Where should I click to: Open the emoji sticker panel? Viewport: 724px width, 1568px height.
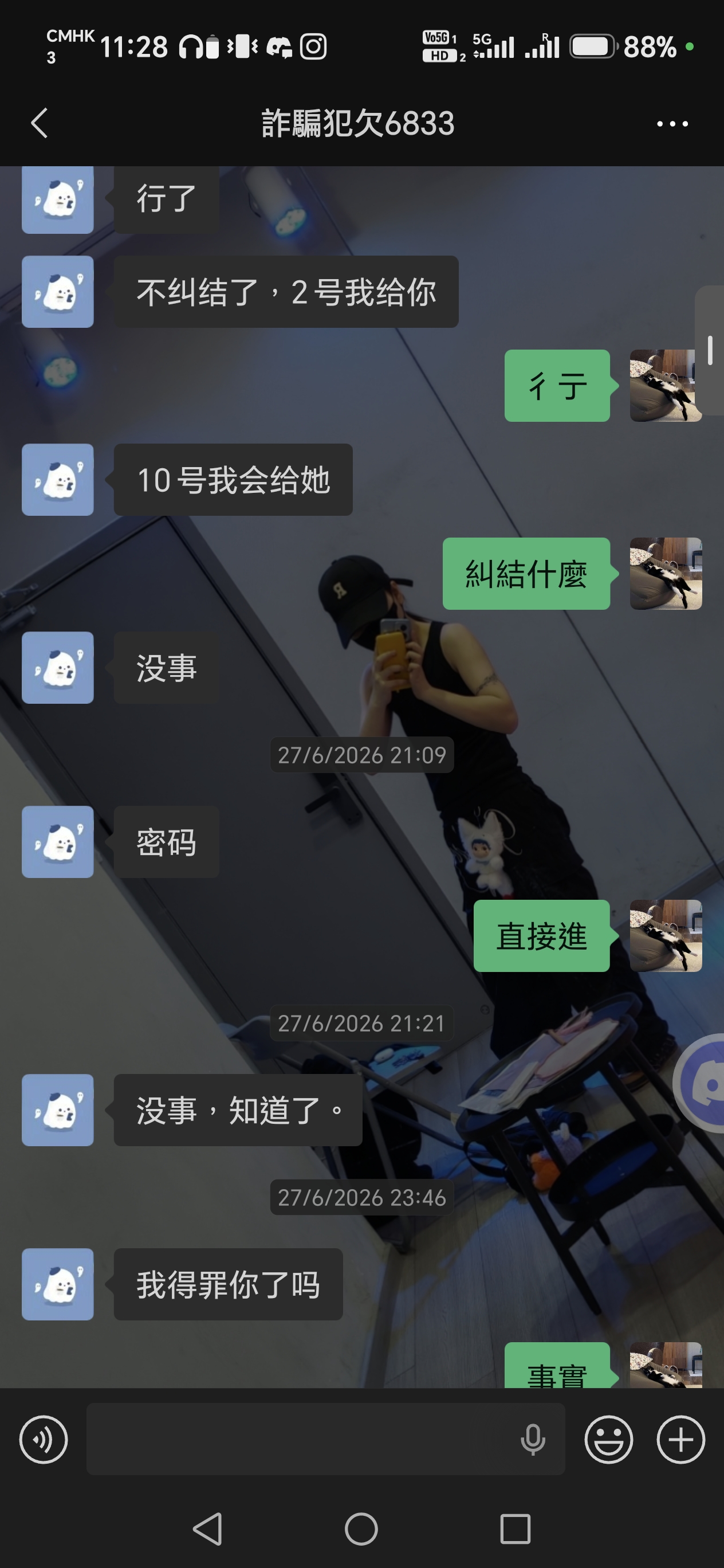pos(608,1439)
